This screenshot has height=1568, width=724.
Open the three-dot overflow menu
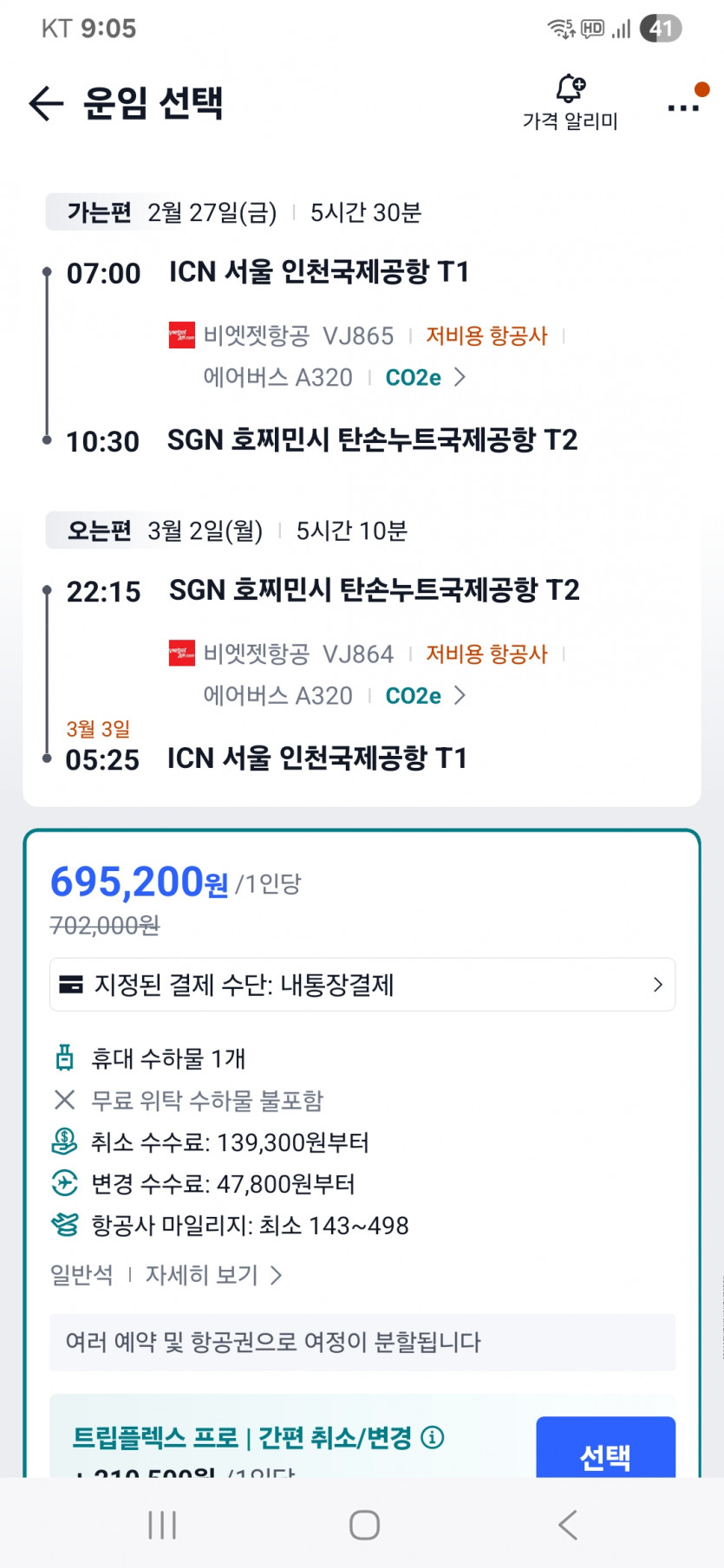(x=683, y=107)
